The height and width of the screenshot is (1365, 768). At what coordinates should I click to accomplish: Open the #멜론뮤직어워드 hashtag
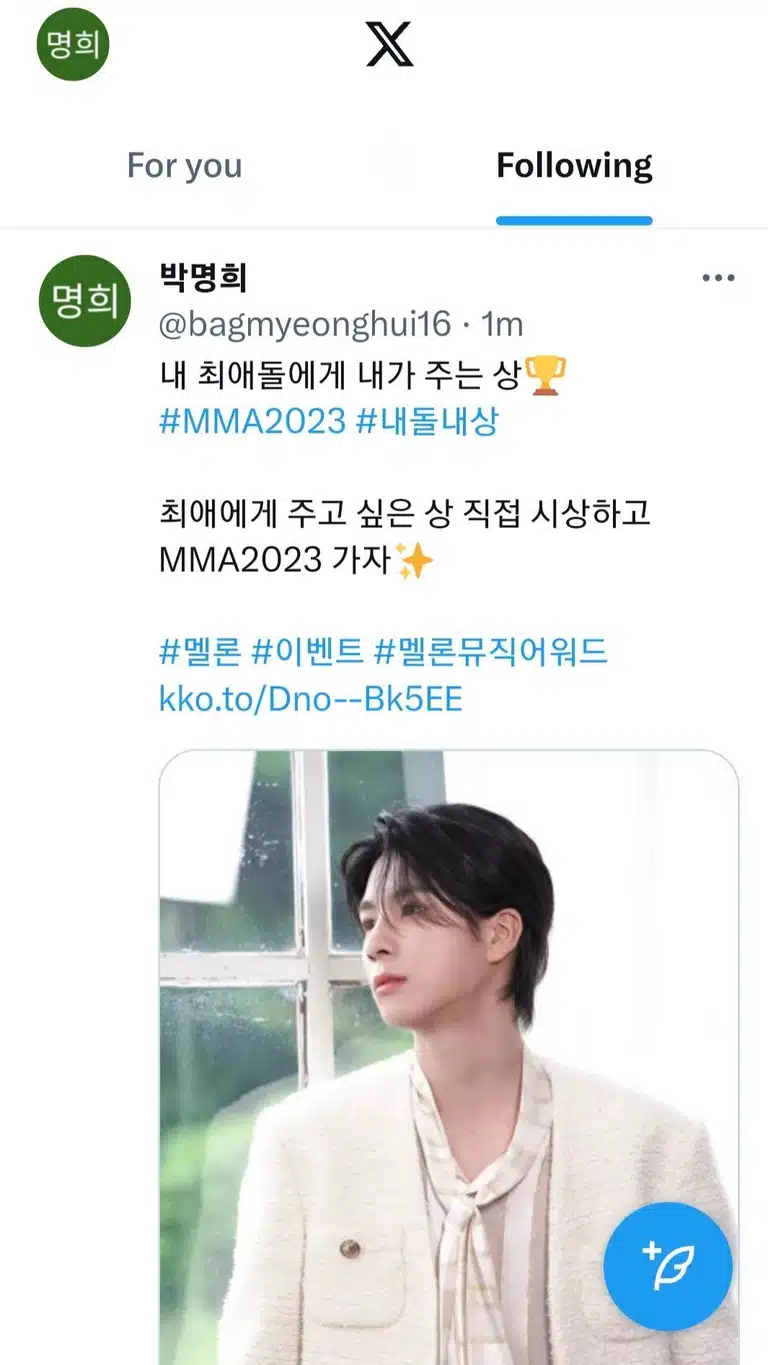(x=491, y=653)
